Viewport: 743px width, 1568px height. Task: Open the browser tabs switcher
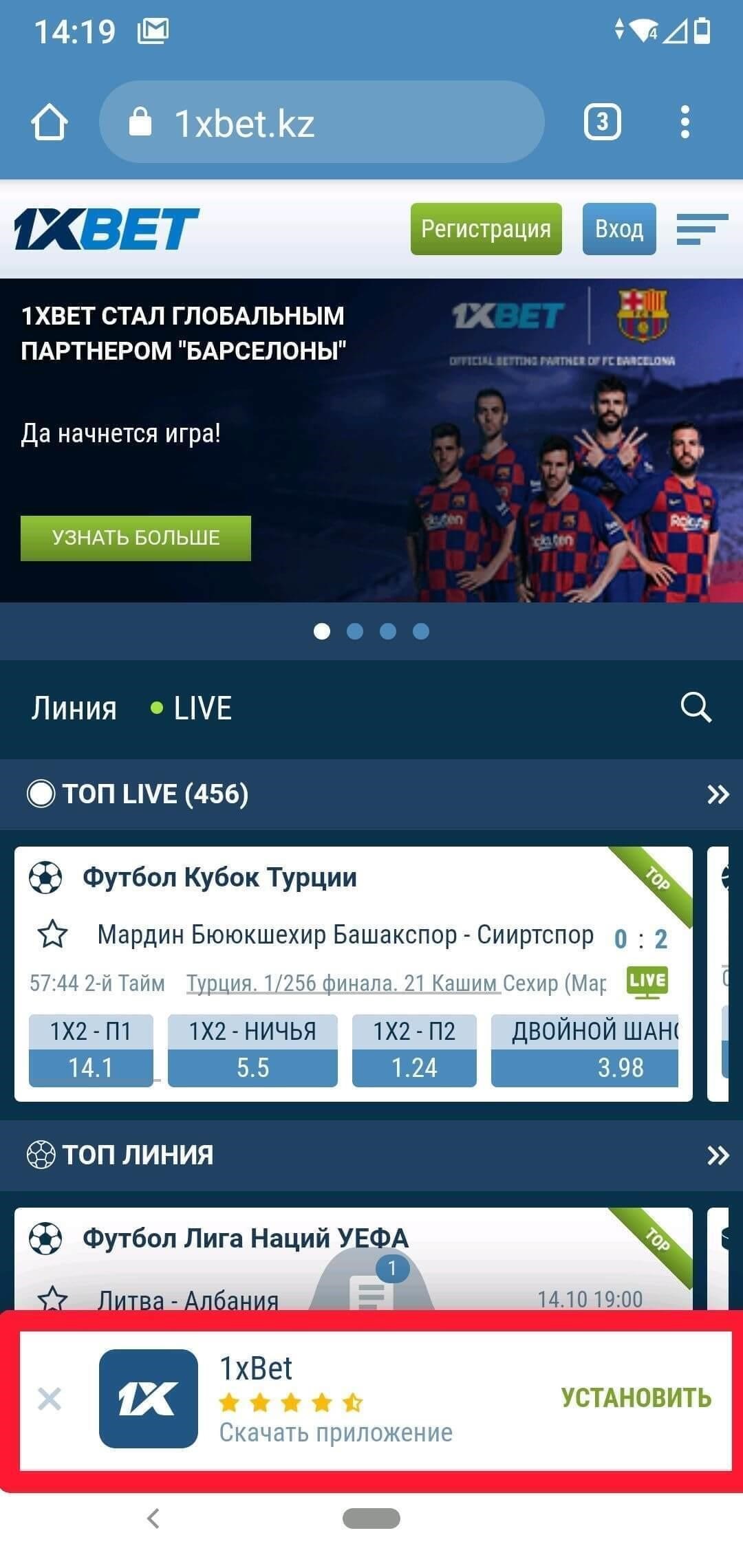[602, 122]
